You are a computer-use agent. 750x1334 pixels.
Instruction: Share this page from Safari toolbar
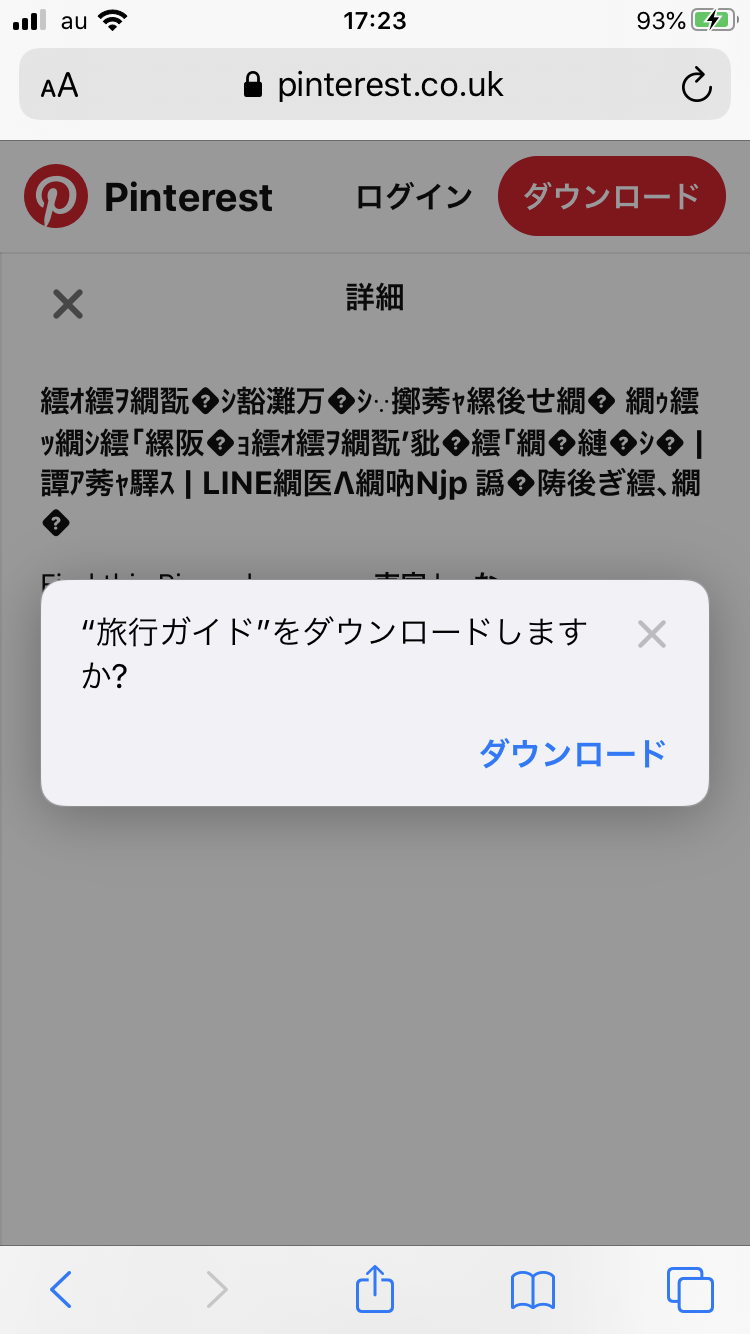point(375,1289)
